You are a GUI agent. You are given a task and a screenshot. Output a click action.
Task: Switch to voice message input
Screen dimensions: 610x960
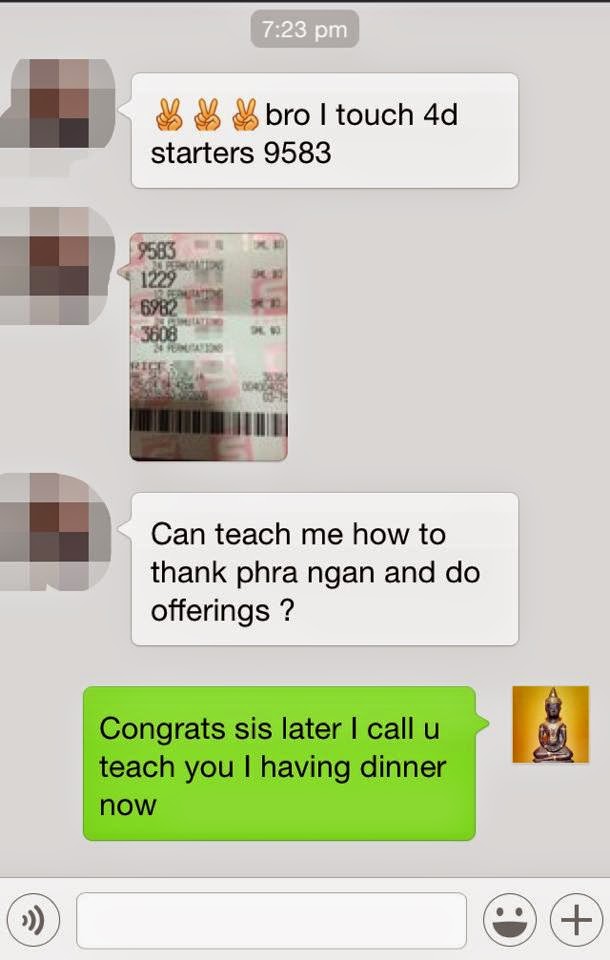pyautogui.click(x=33, y=920)
